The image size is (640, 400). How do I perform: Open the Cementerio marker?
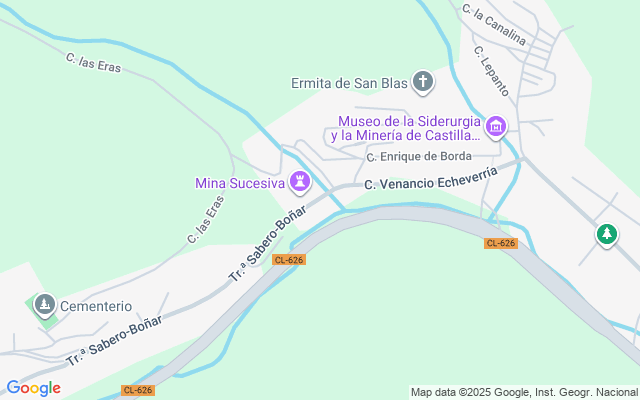pos(44,304)
